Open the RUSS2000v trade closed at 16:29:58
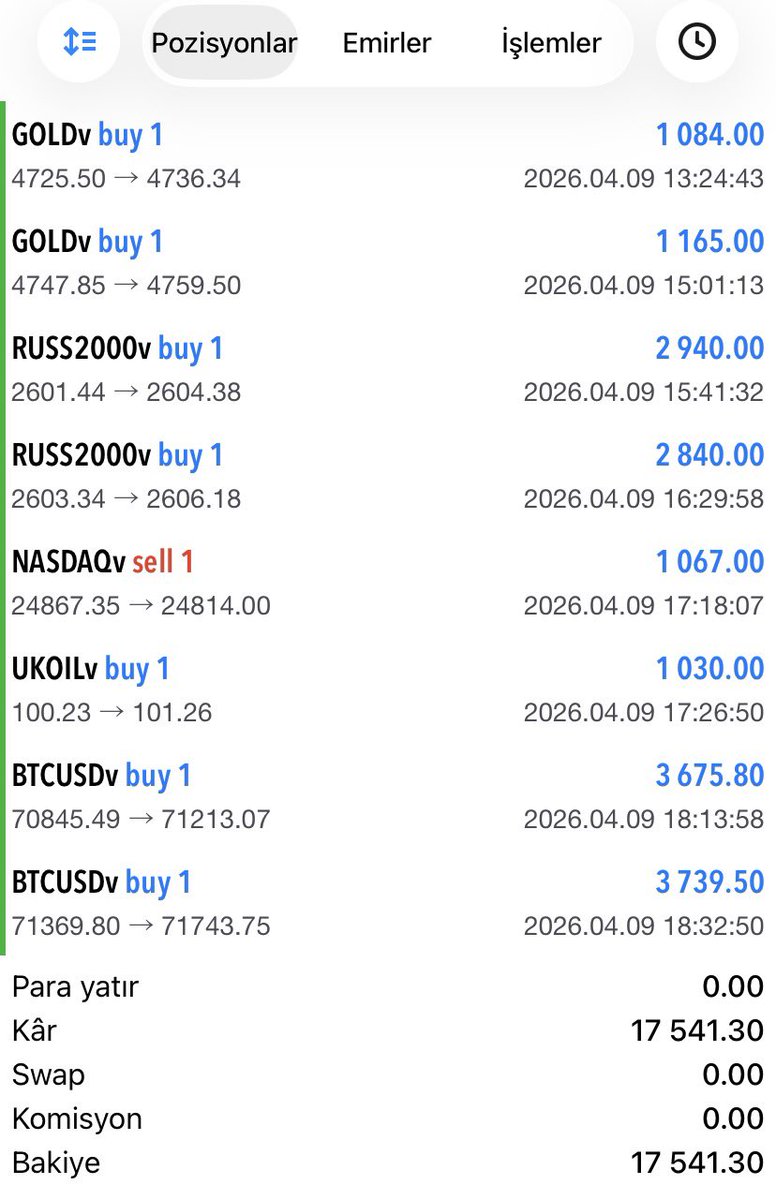This screenshot has width=776, height=1200. [x=388, y=477]
